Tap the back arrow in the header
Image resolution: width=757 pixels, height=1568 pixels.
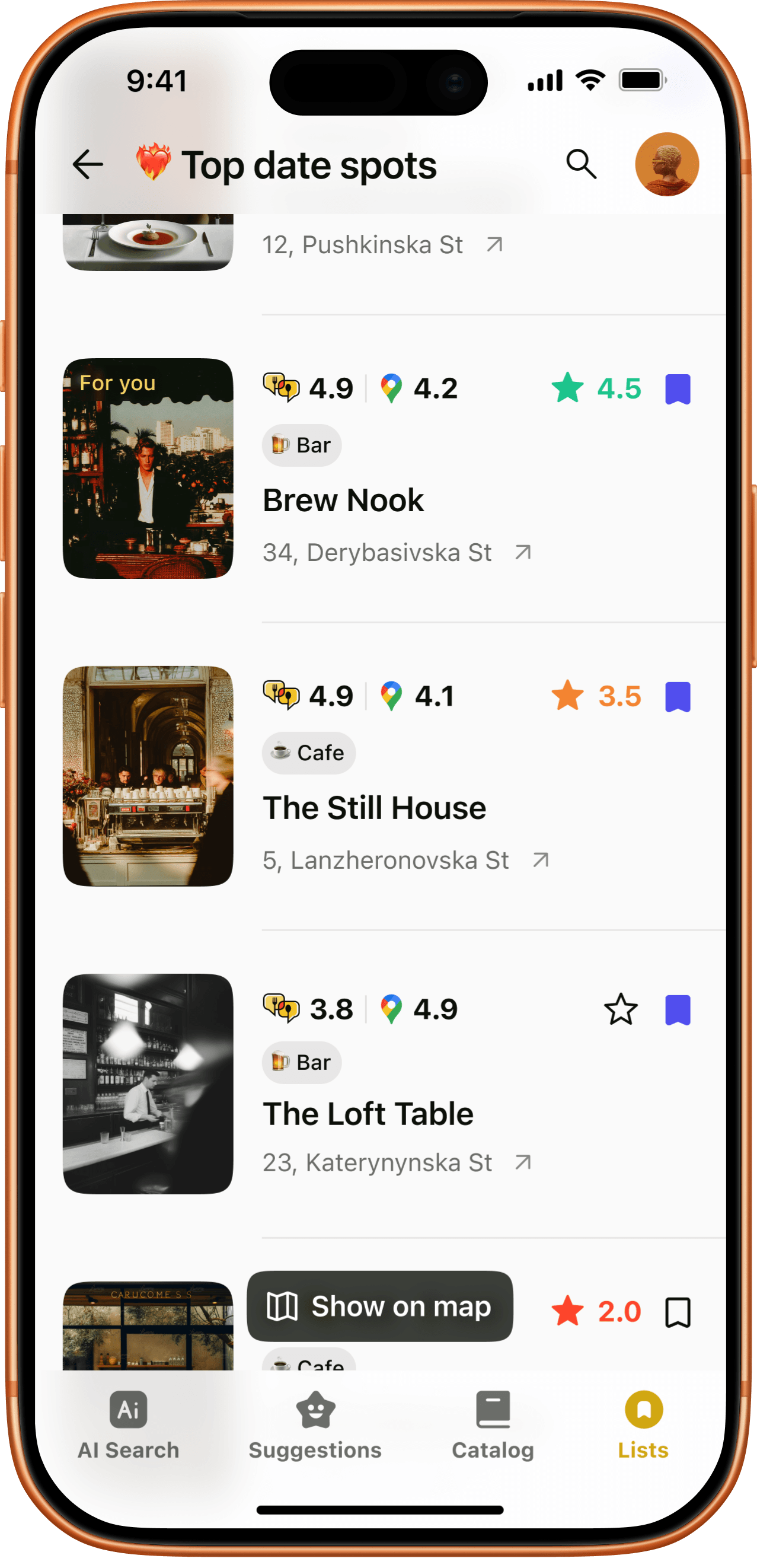tap(87, 164)
